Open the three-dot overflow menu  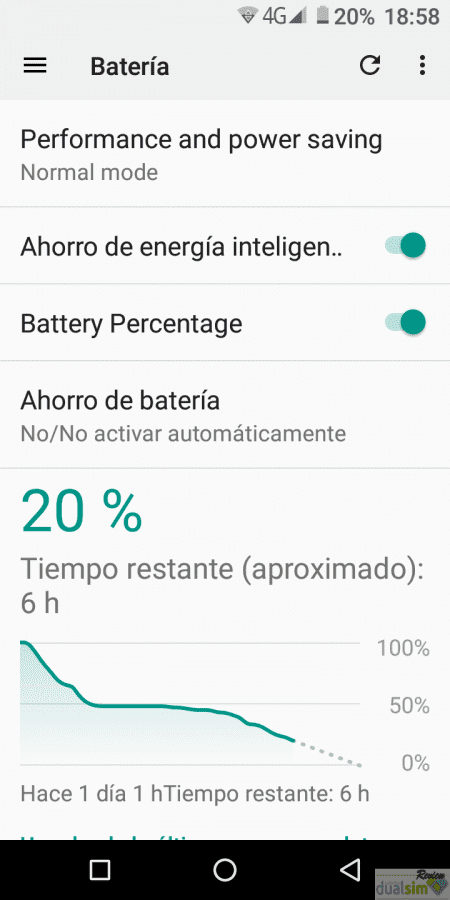(422, 65)
